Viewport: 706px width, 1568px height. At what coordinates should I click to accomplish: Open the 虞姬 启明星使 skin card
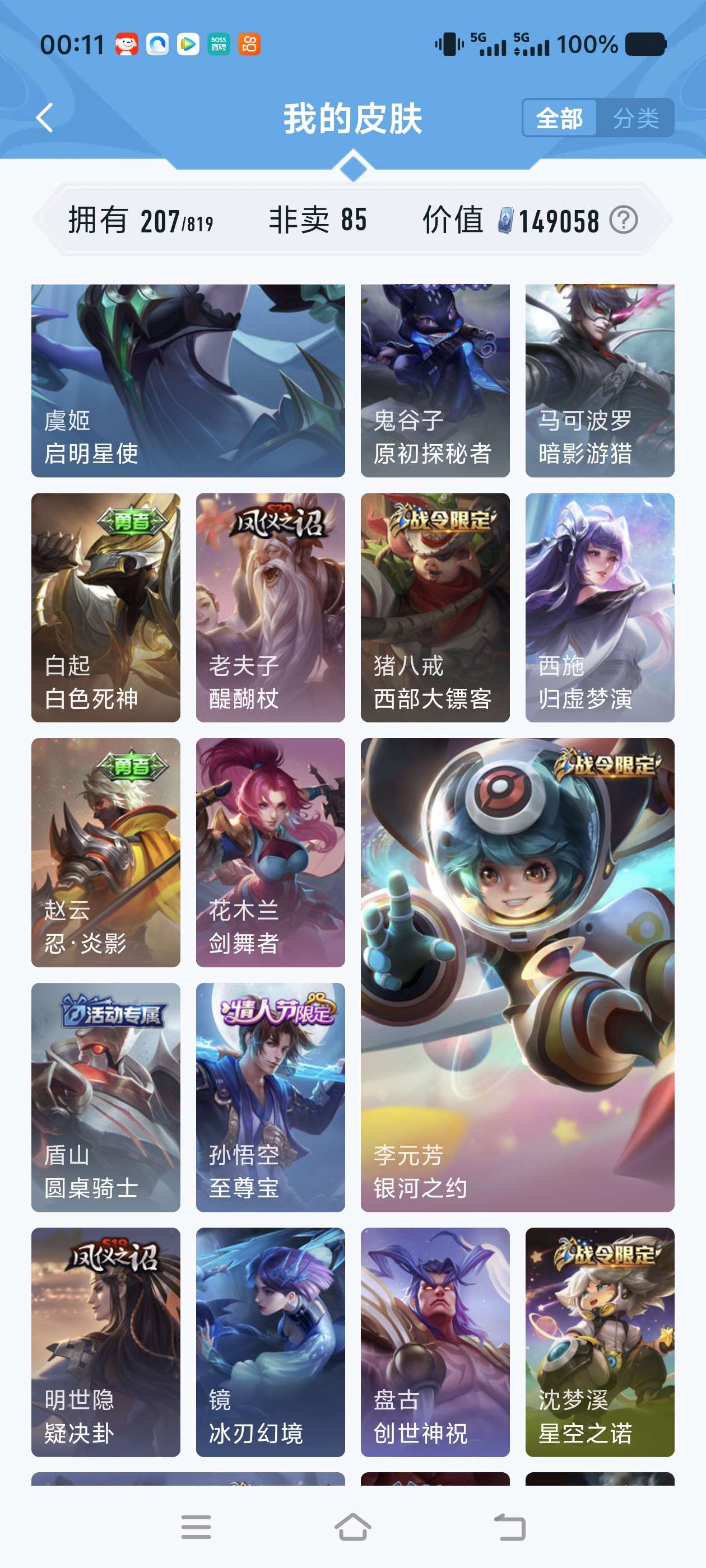188,380
